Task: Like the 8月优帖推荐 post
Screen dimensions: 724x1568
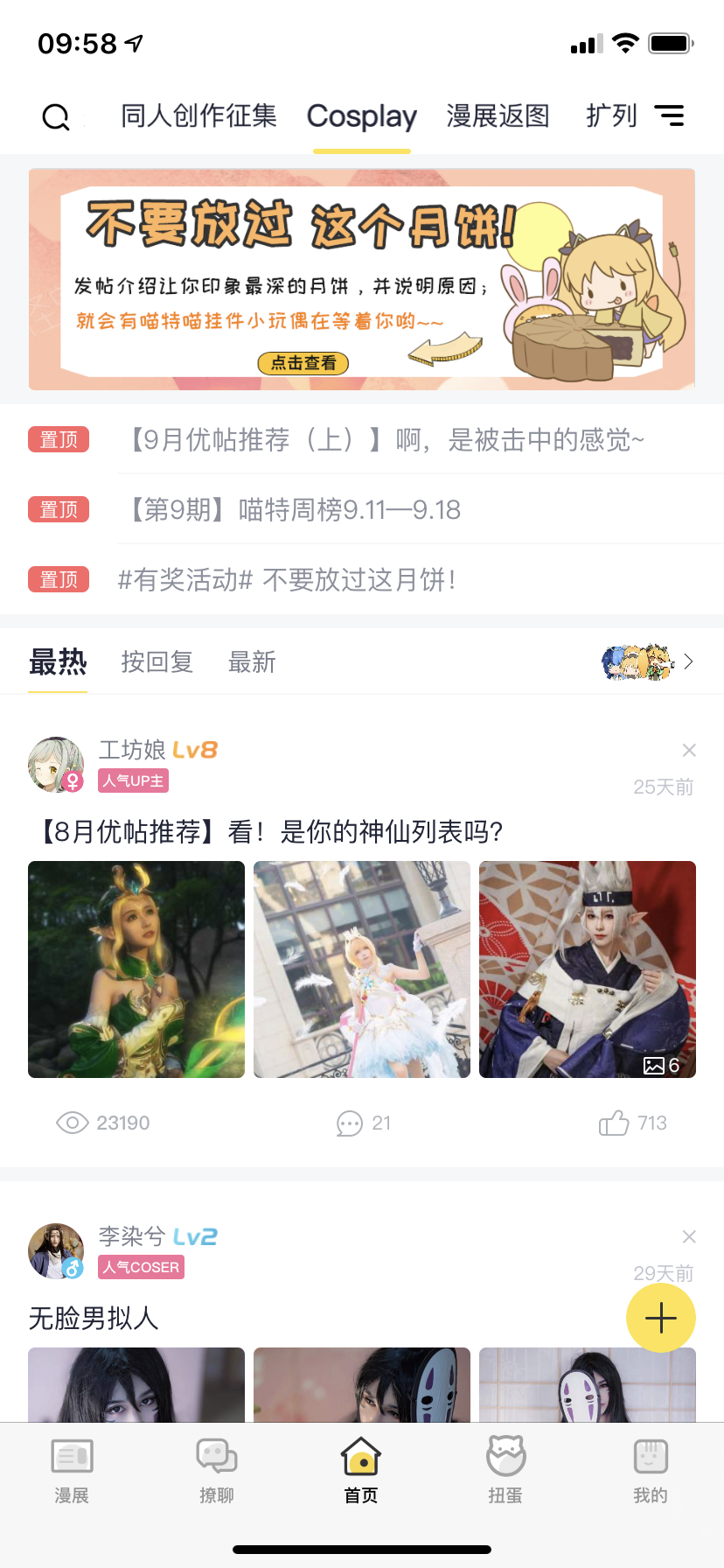Action: point(632,1123)
